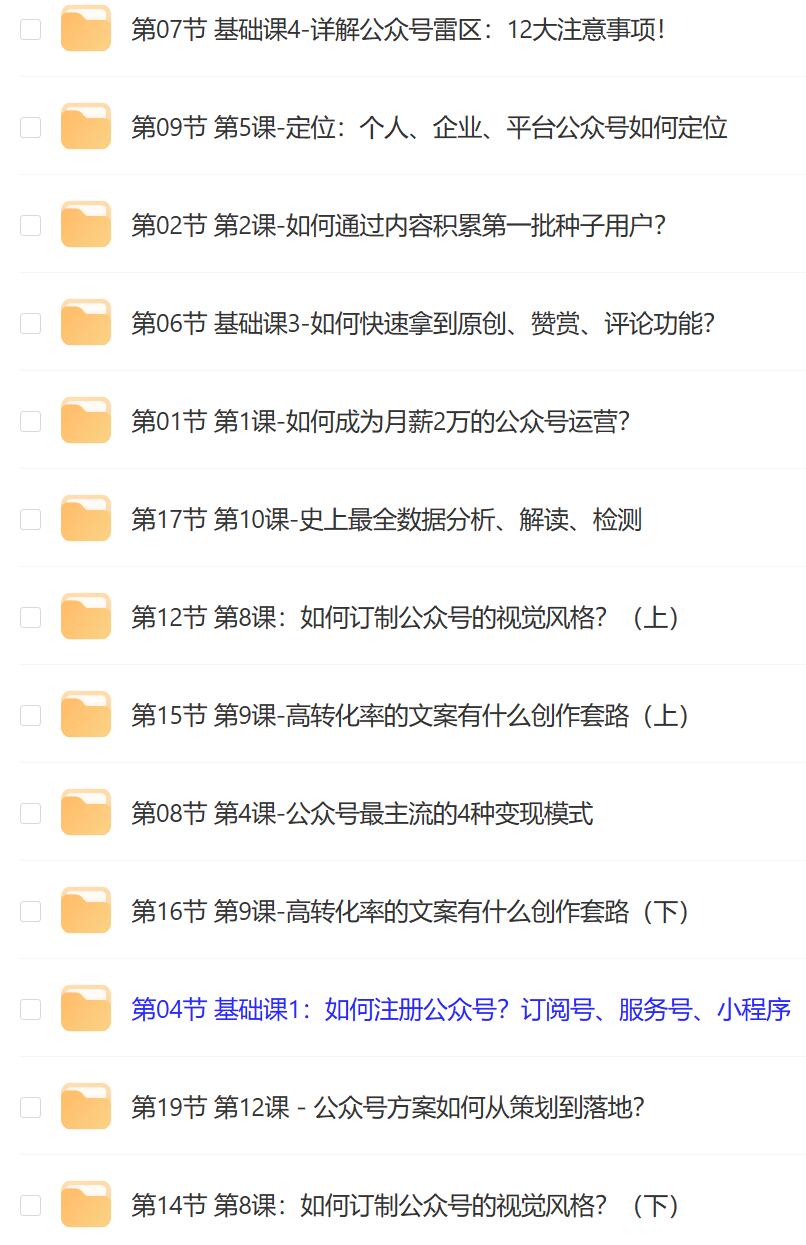This screenshot has width=806, height=1245.
Task: Click the folder icon next to 第01节 第1课
Action: [x=85, y=421]
